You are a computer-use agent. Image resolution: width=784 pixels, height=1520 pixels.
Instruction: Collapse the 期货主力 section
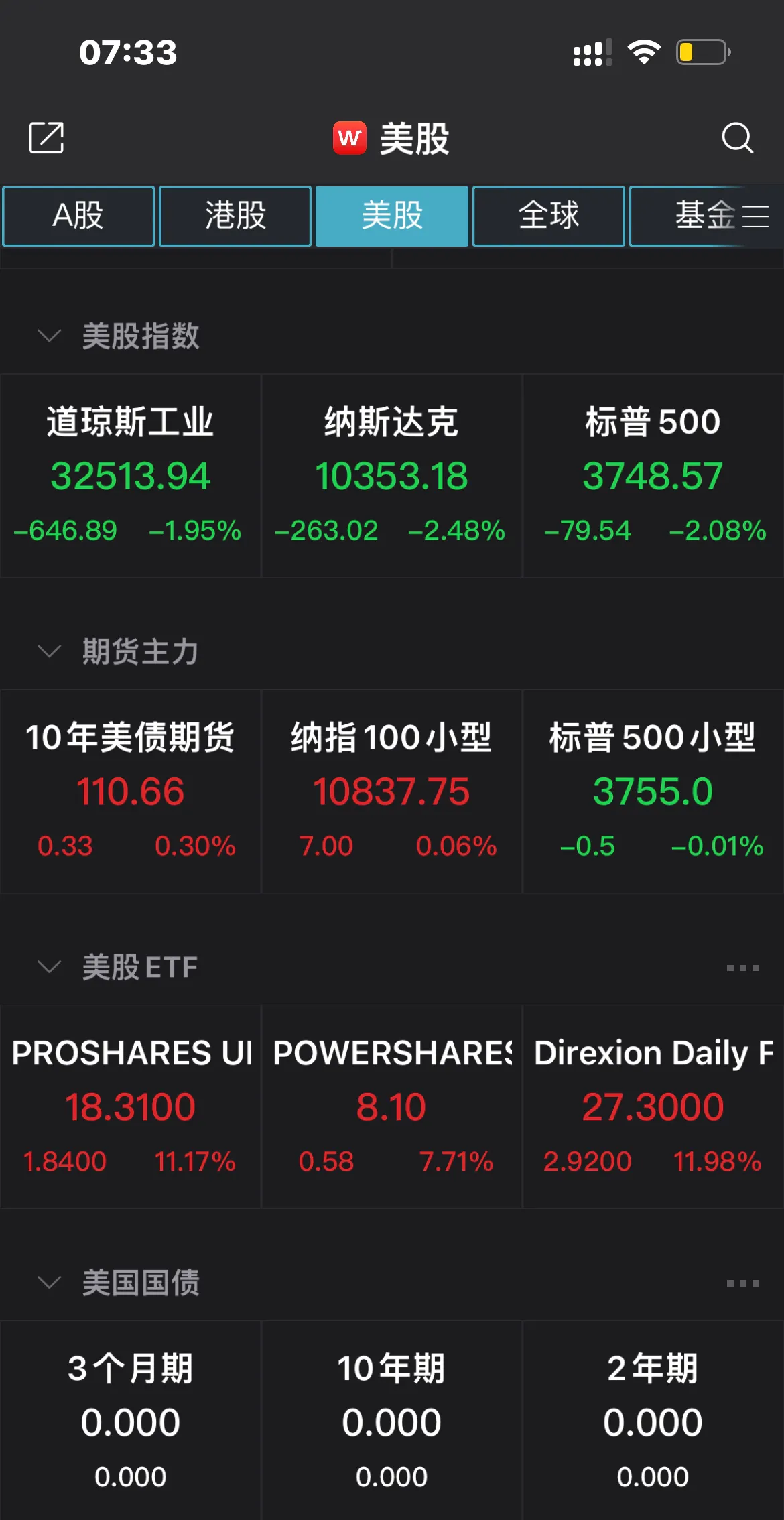click(x=50, y=651)
